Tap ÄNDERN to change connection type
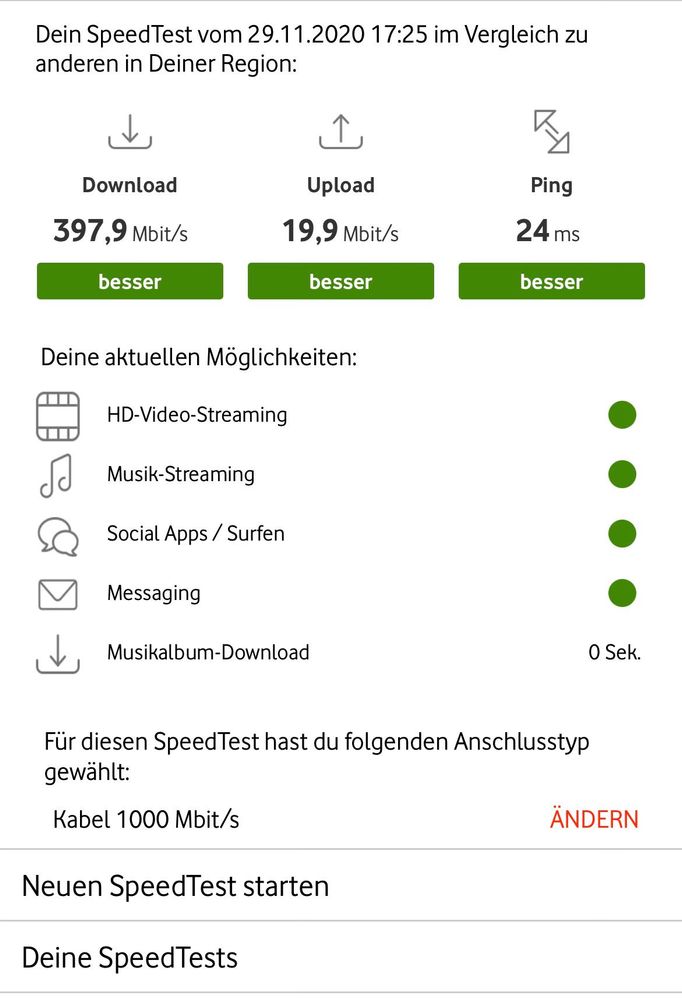This screenshot has width=682, height=999. pyautogui.click(x=594, y=819)
